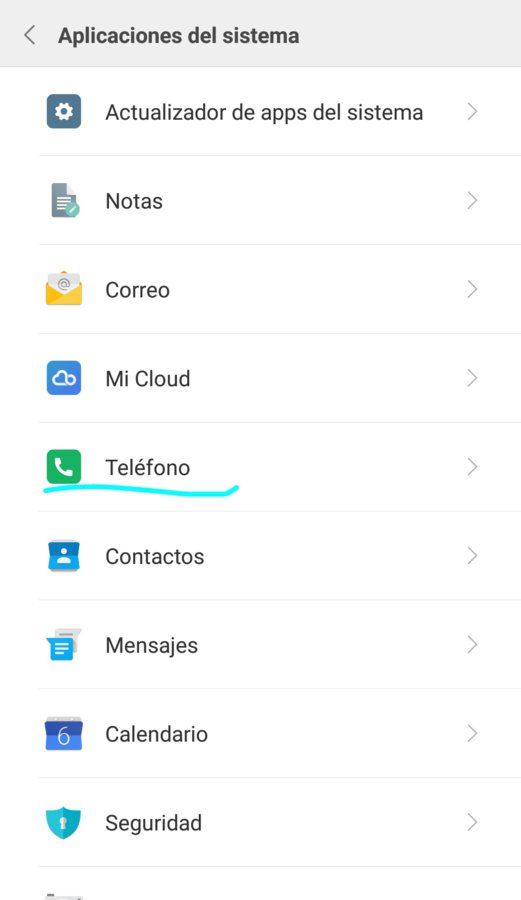521x900 pixels.
Task: Open Contactos settings
Action: point(260,556)
